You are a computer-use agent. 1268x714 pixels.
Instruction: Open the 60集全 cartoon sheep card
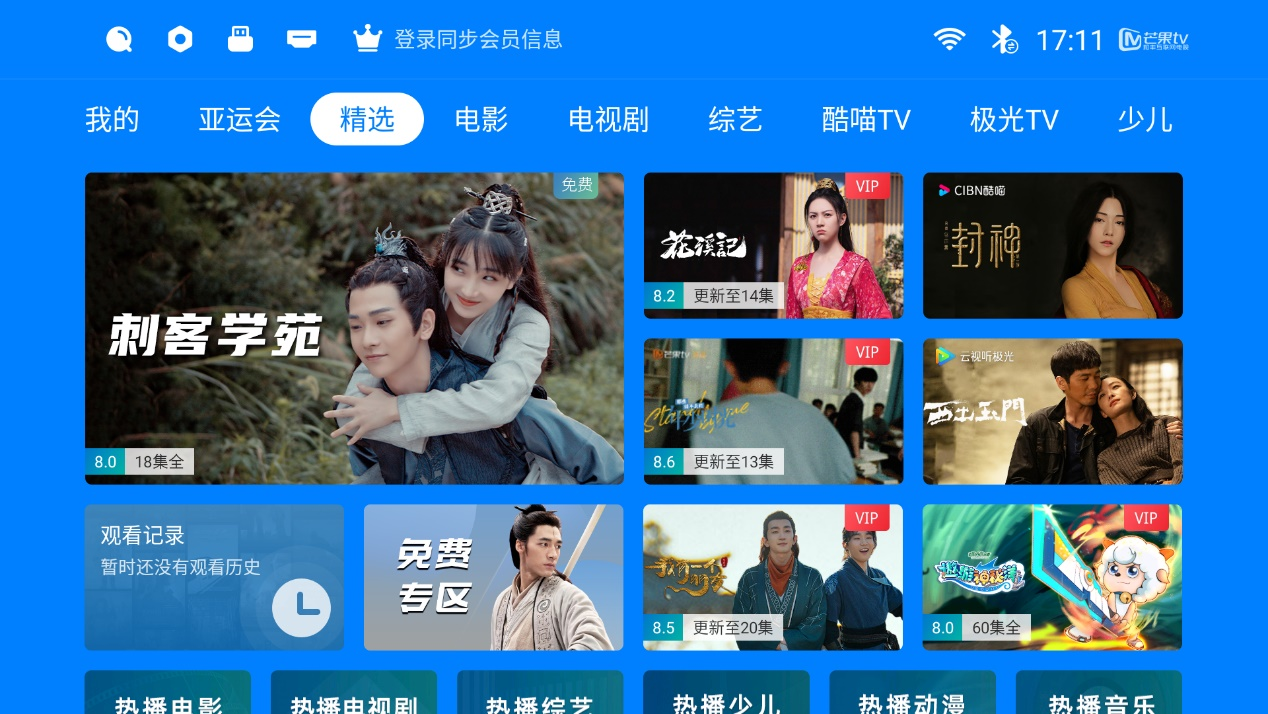tap(1051, 577)
